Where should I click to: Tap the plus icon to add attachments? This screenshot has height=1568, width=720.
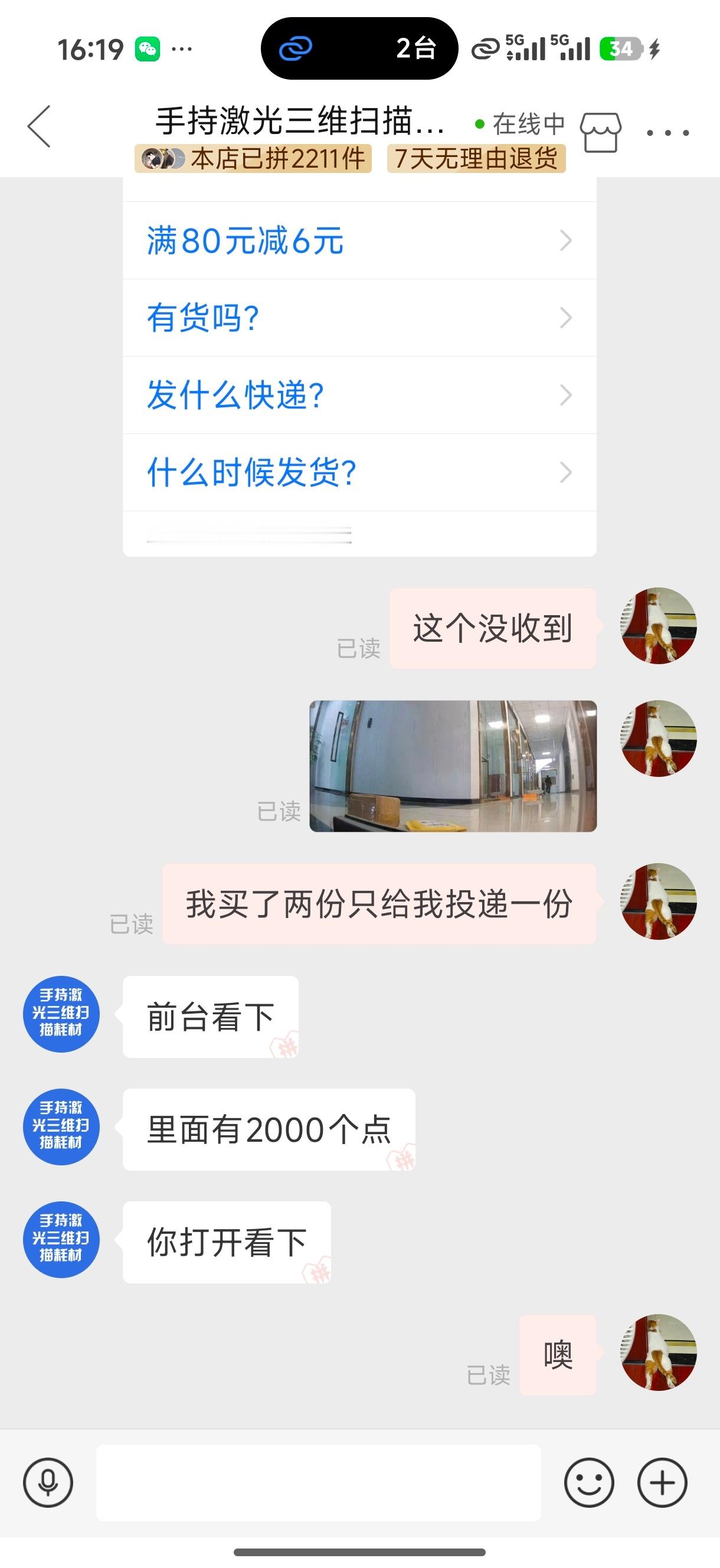click(662, 1482)
